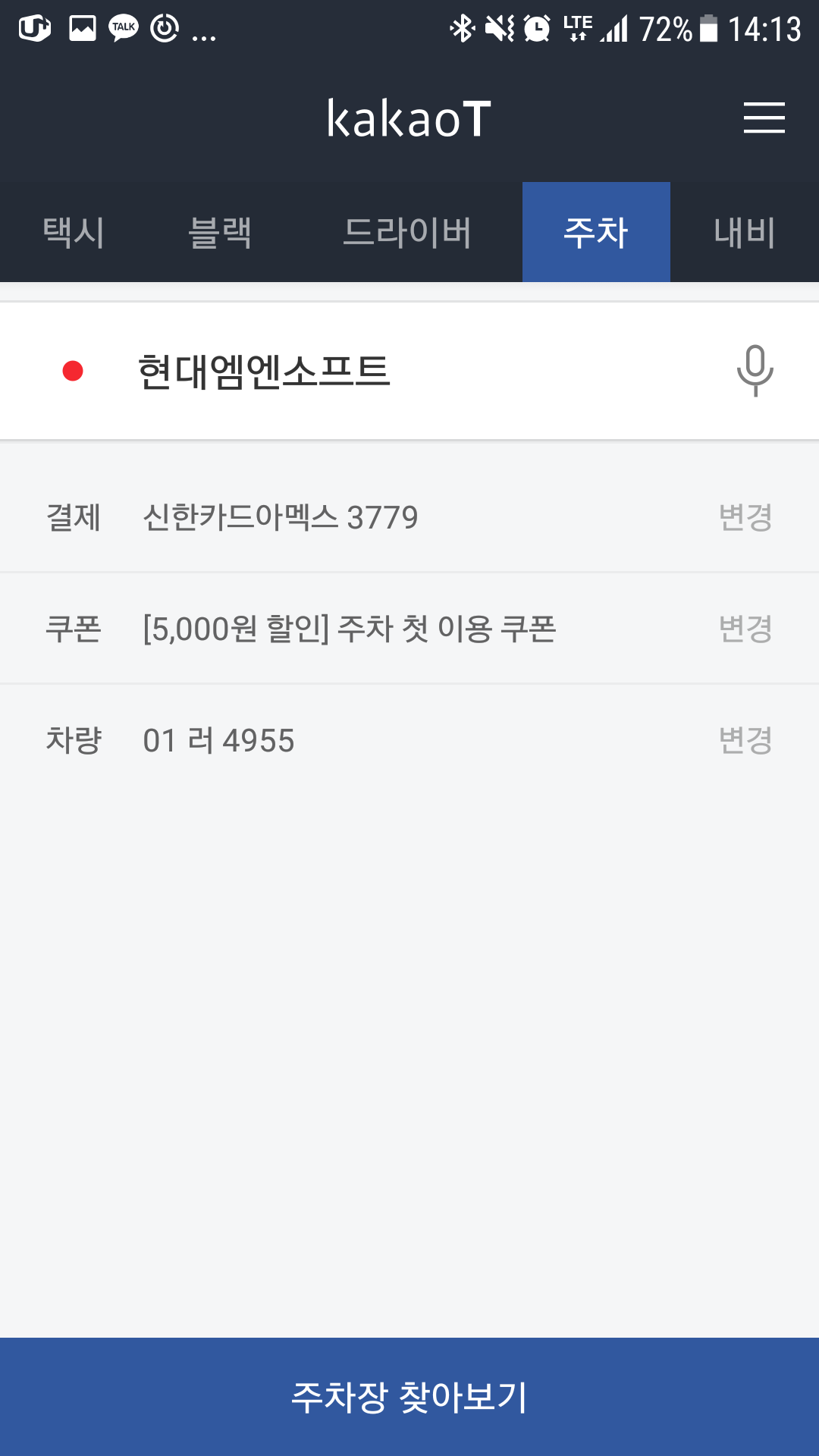Tap the 주차장 찾아보기 button
The image size is (819, 1456).
[409, 1397]
